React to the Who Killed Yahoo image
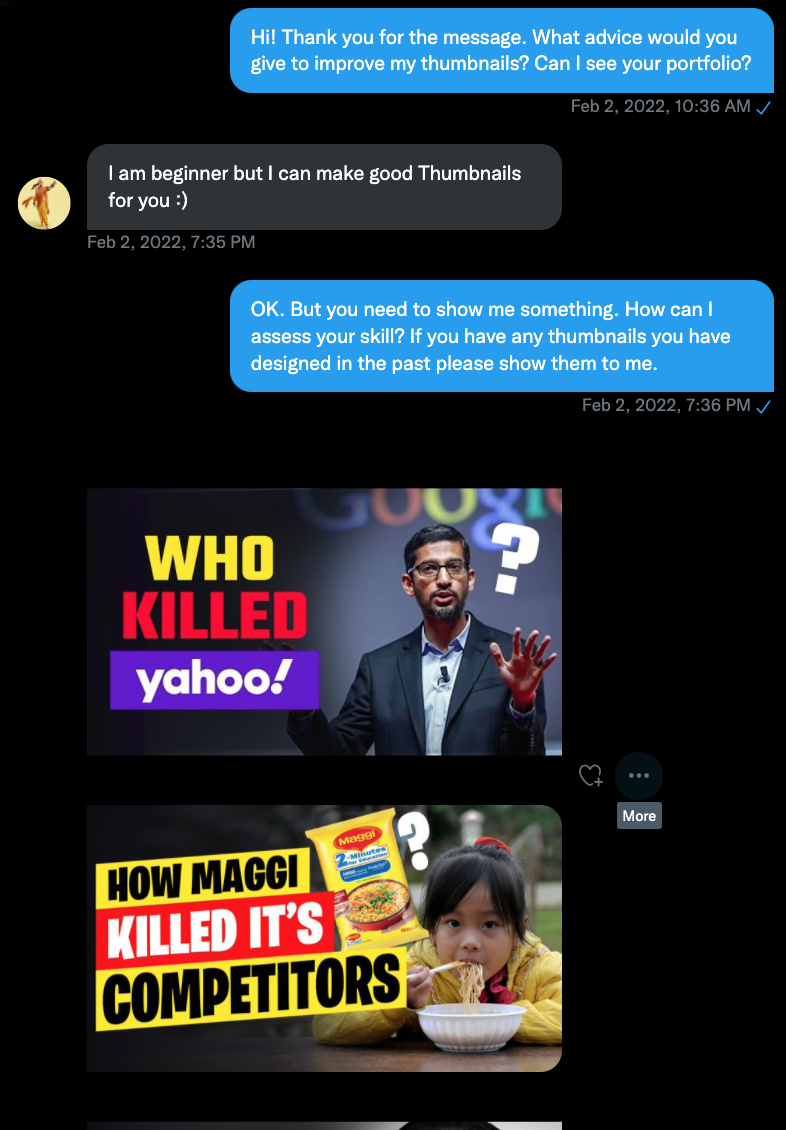Screen dimensions: 786x1130 click(x=591, y=775)
